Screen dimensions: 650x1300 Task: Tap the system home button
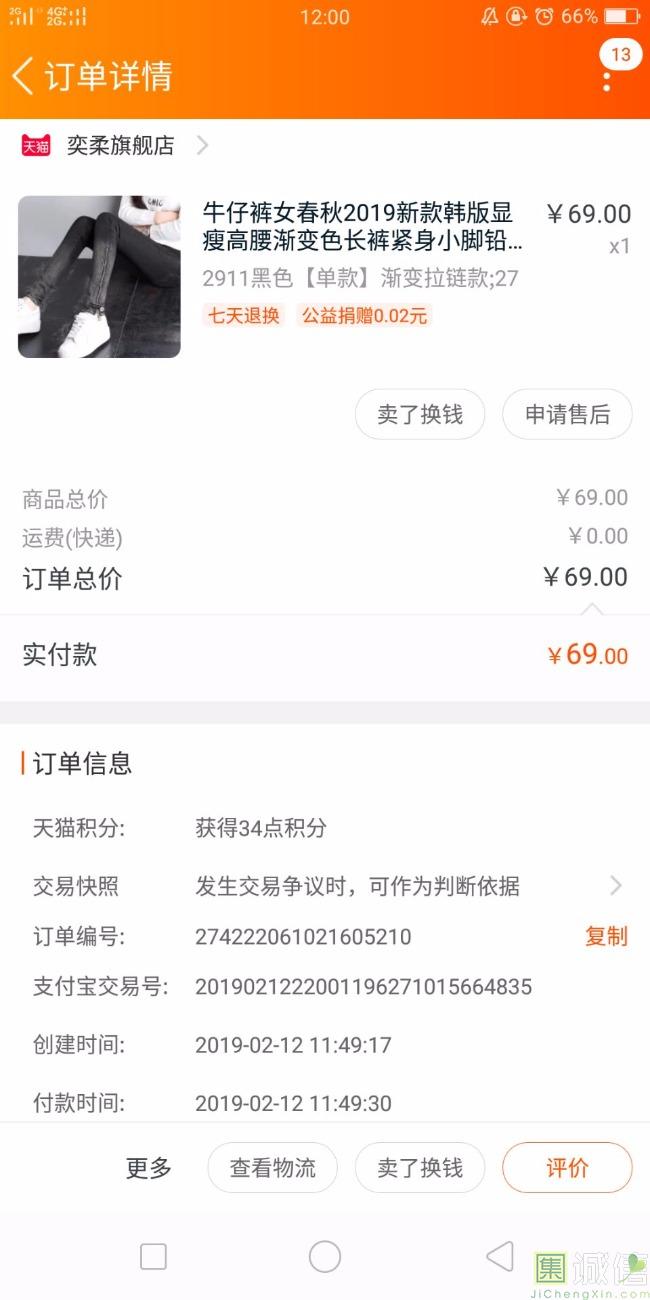pos(325,1256)
